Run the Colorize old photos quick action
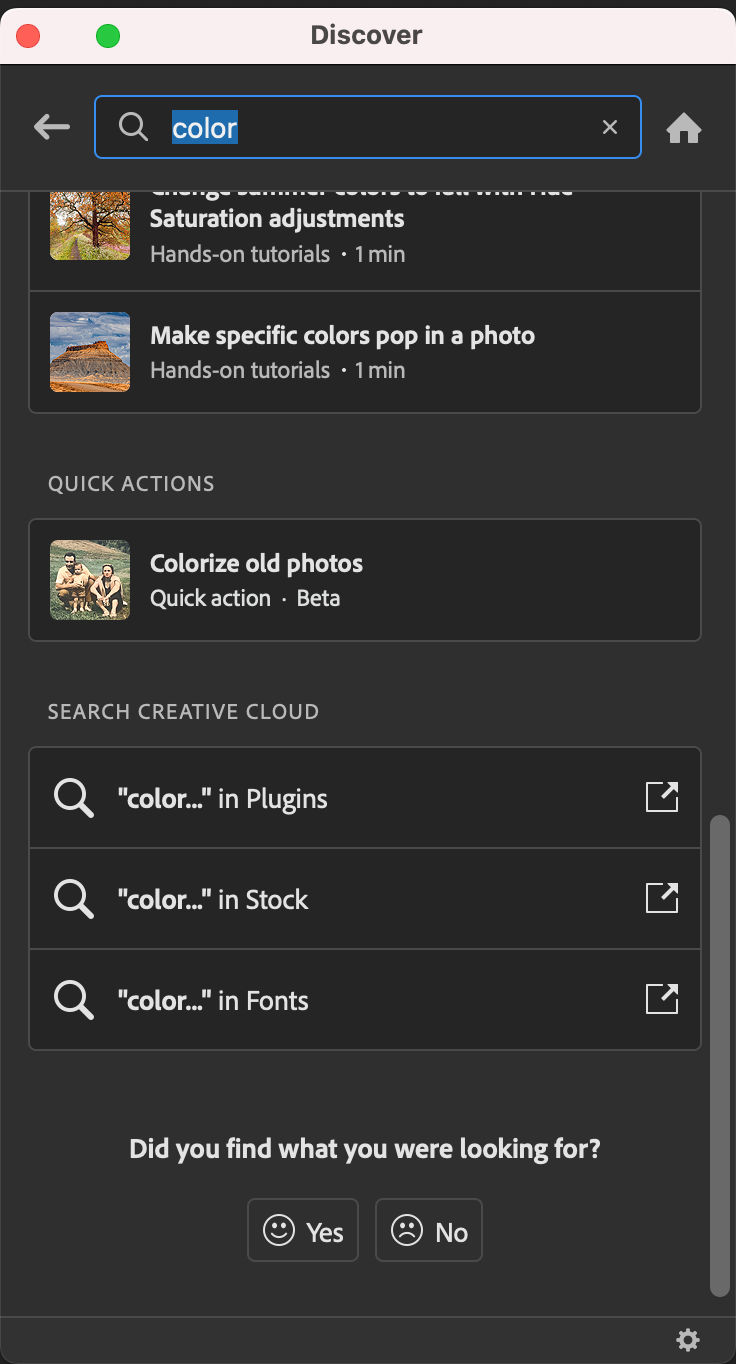 (x=365, y=580)
